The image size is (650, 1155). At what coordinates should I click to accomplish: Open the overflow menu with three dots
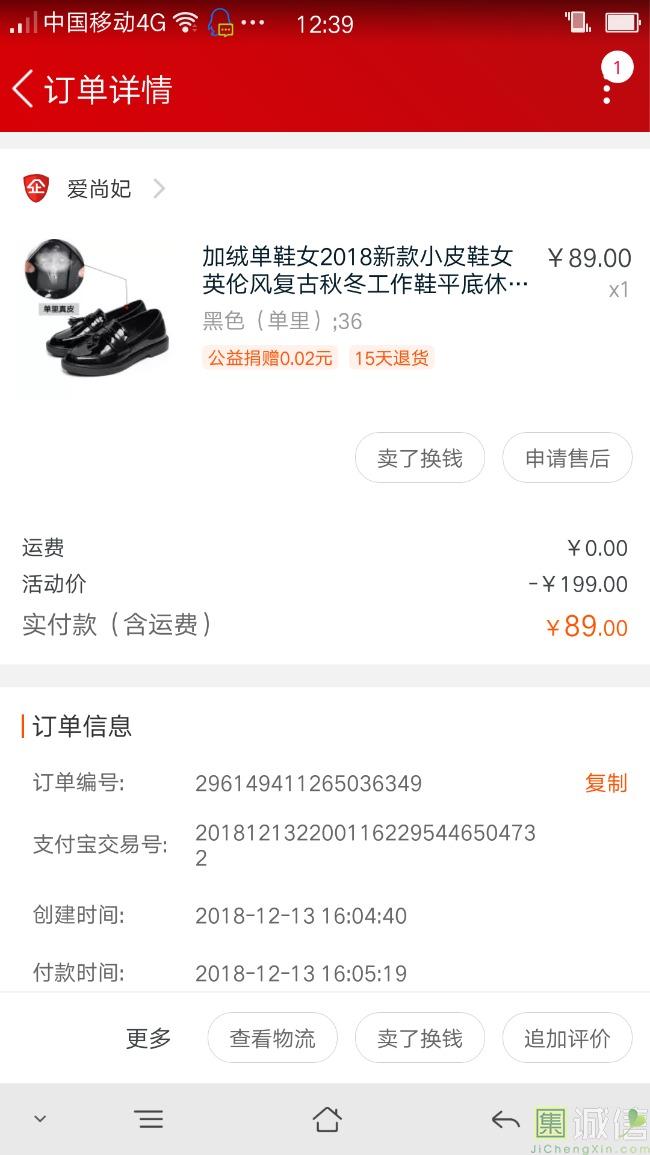coord(607,90)
